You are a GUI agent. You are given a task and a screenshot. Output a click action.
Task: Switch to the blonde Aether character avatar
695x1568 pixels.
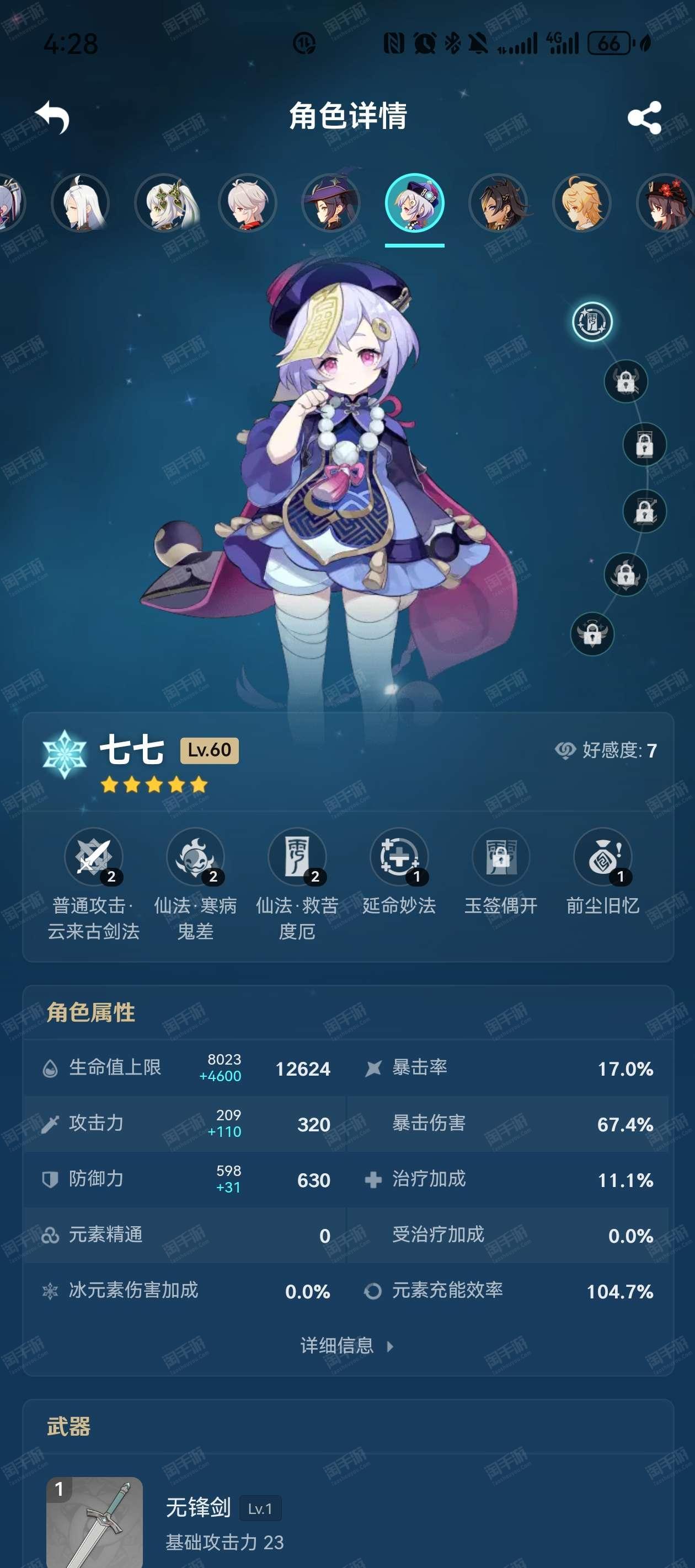(x=581, y=203)
